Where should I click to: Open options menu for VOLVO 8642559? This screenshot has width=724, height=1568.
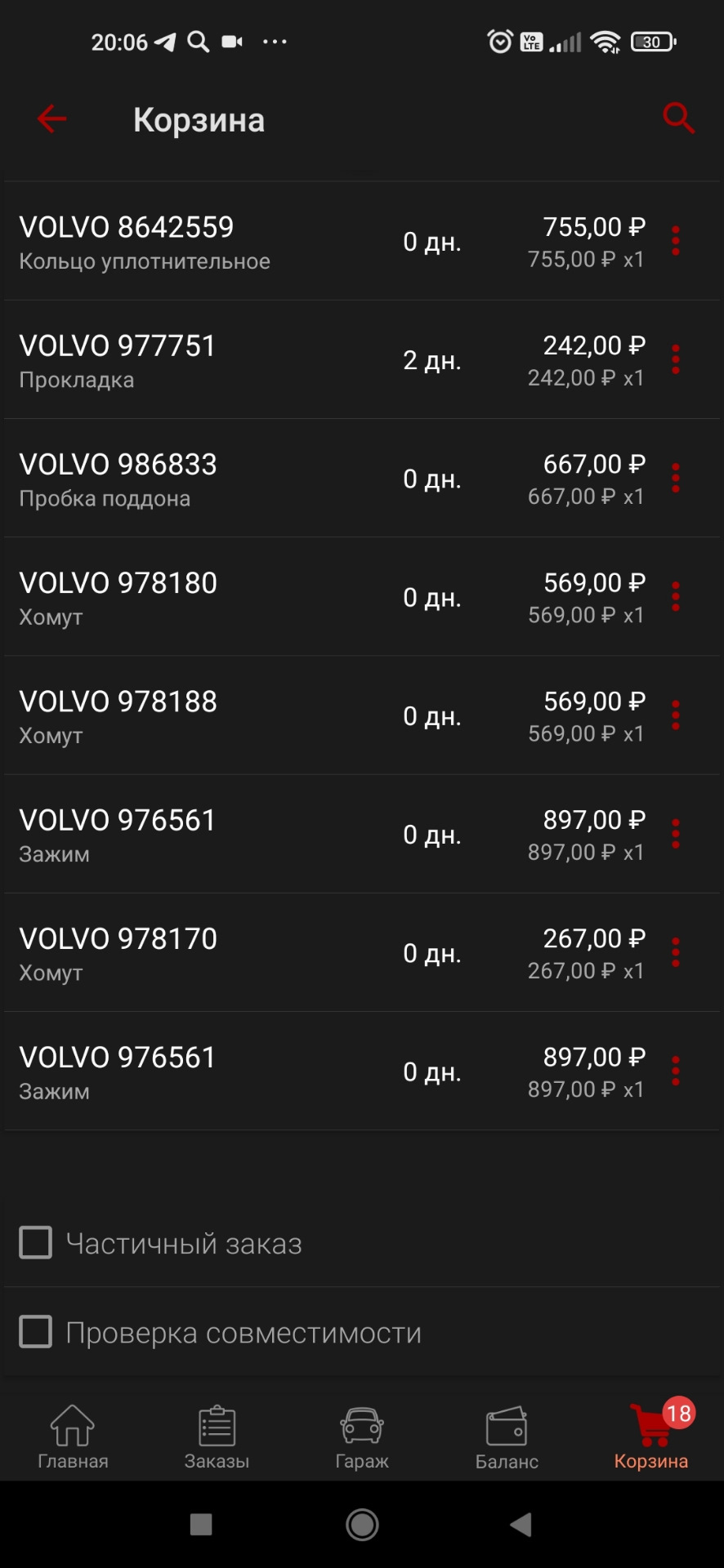pyautogui.click(x=675, y=241)
